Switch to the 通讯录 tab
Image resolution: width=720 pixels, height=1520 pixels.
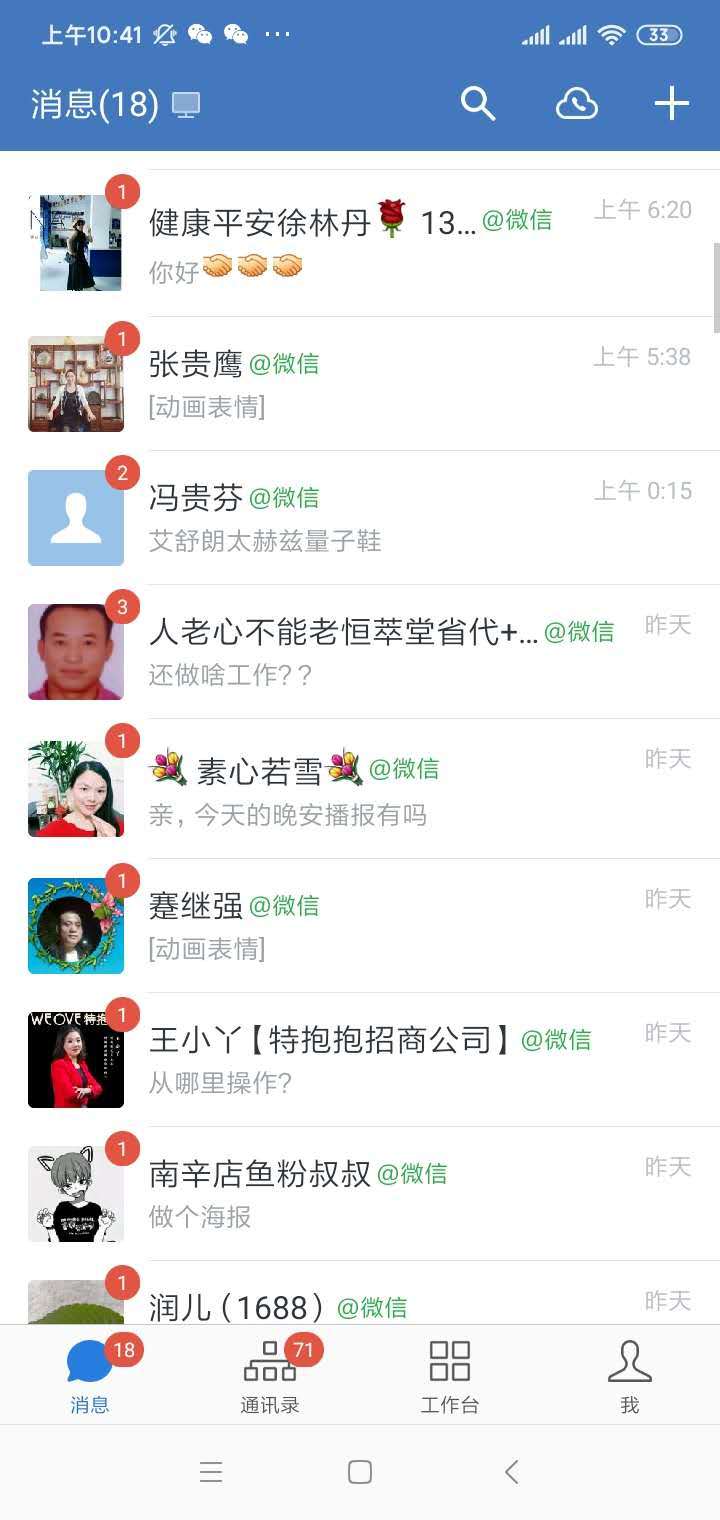[x=270, y=1376]
